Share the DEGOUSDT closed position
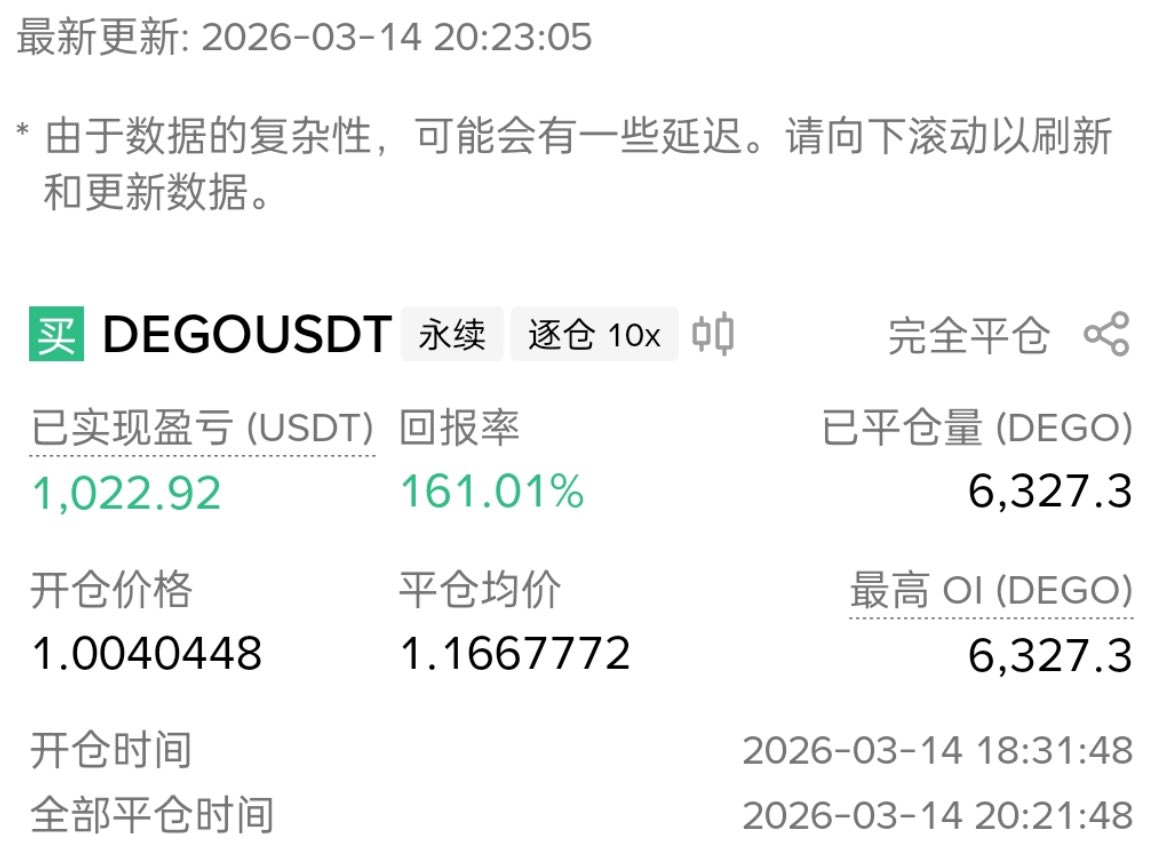Image resolution: width=1155 pixels, height=852 pixels. (1106, 334)
